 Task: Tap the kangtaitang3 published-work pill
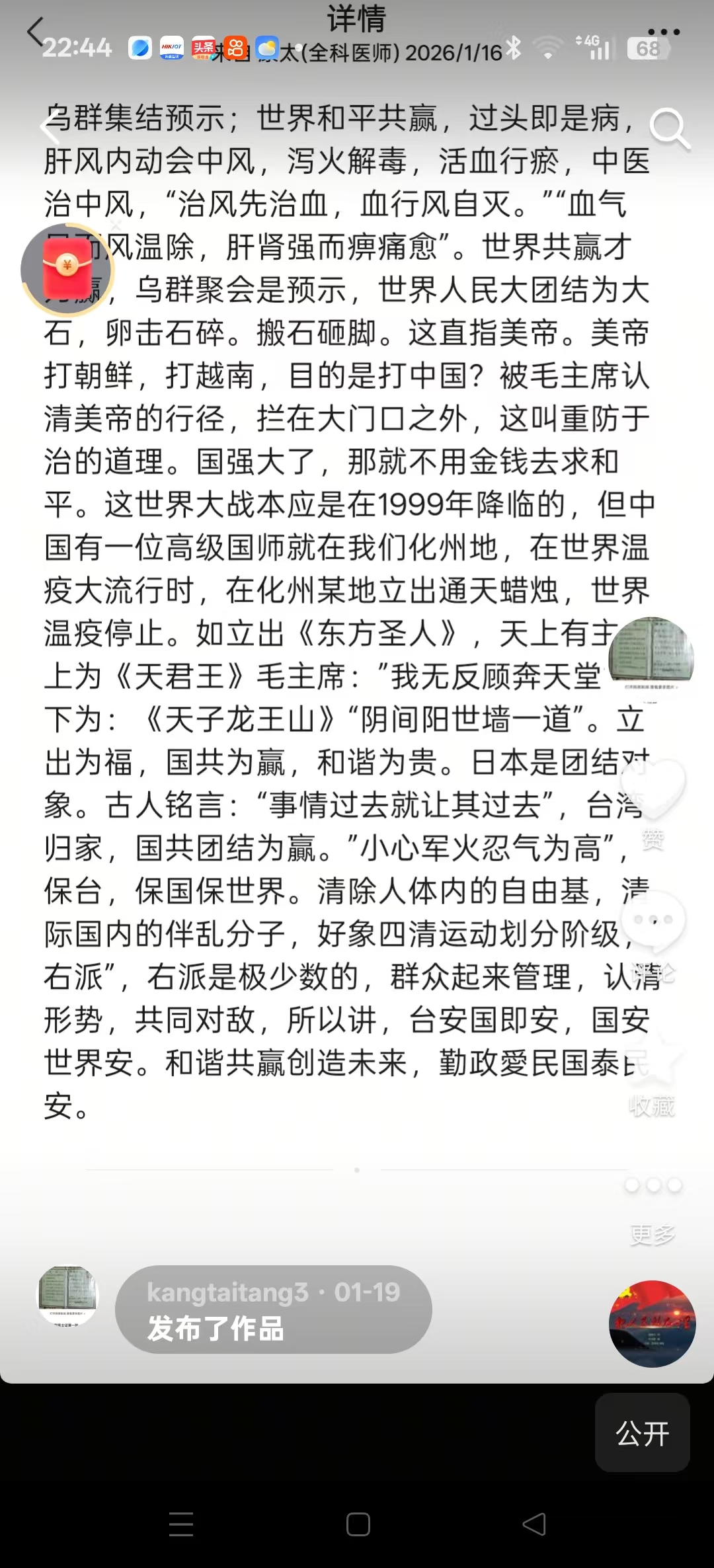(x=273, y=1310)
